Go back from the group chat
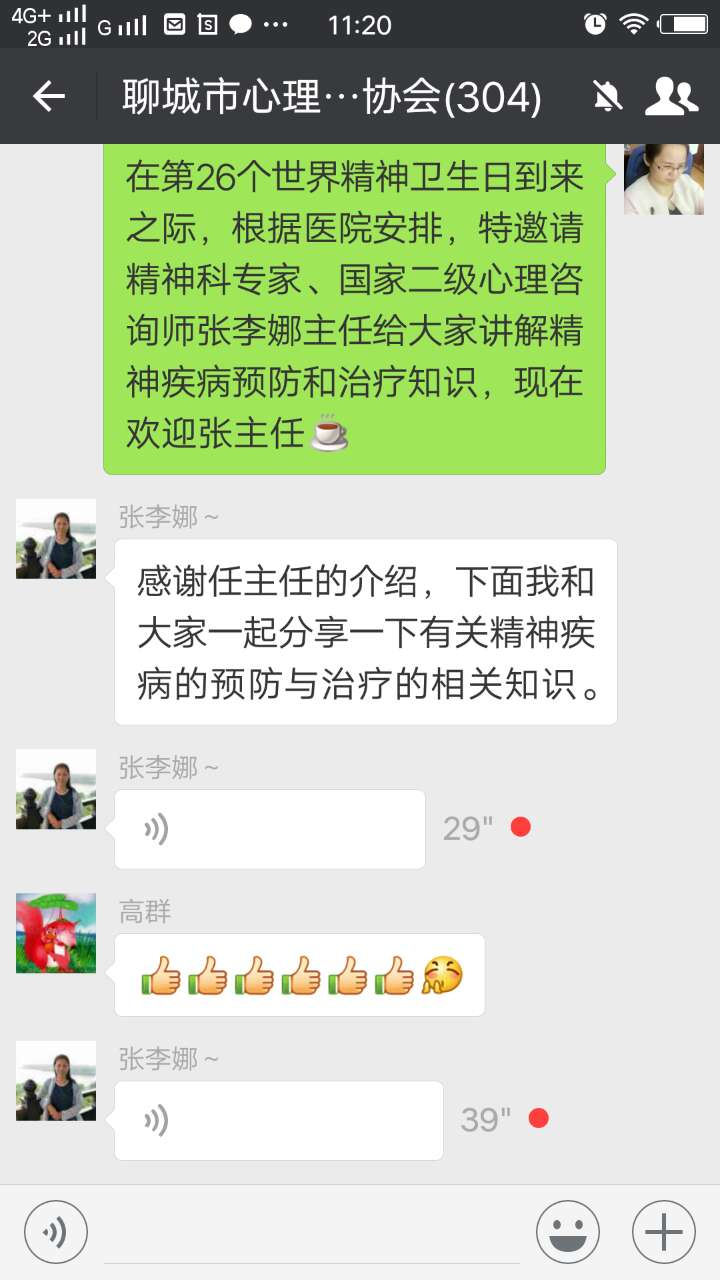720x1280 pixels. click(48, 96)
